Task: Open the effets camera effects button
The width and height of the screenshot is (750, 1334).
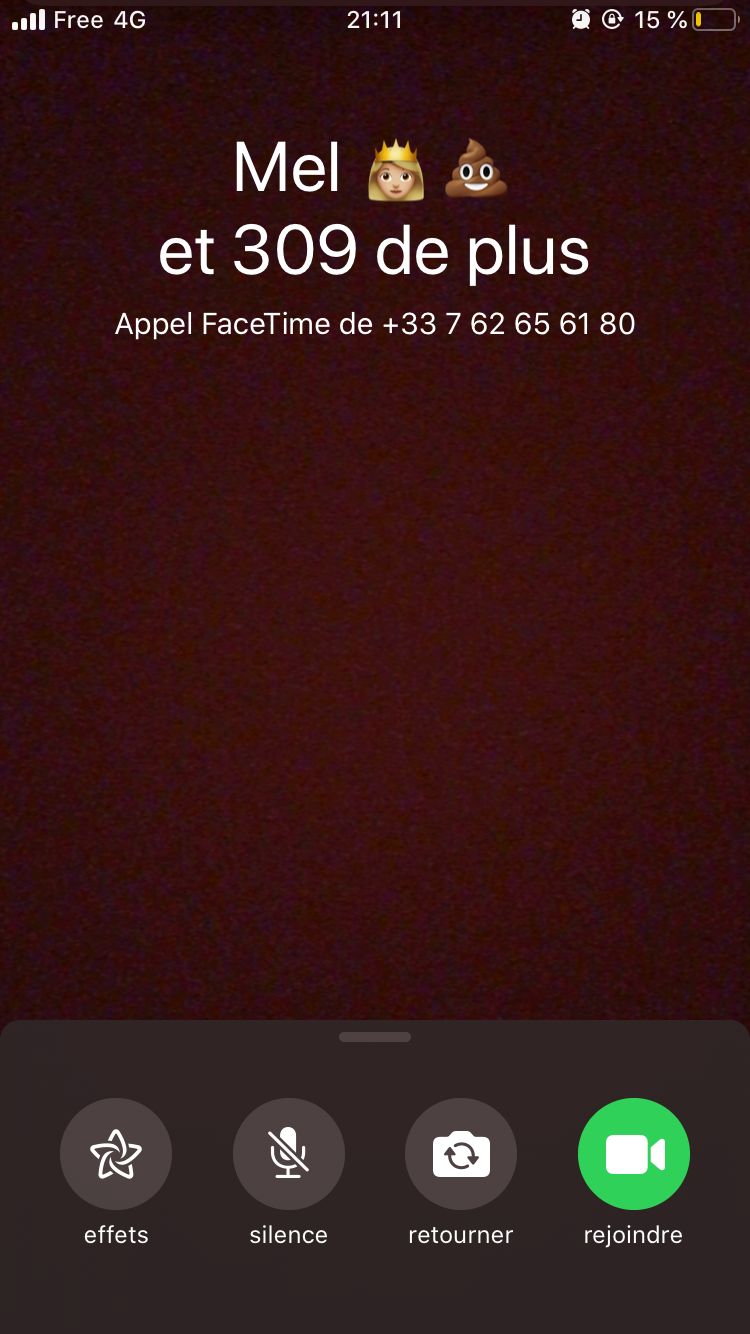Action: (116, 1154)
